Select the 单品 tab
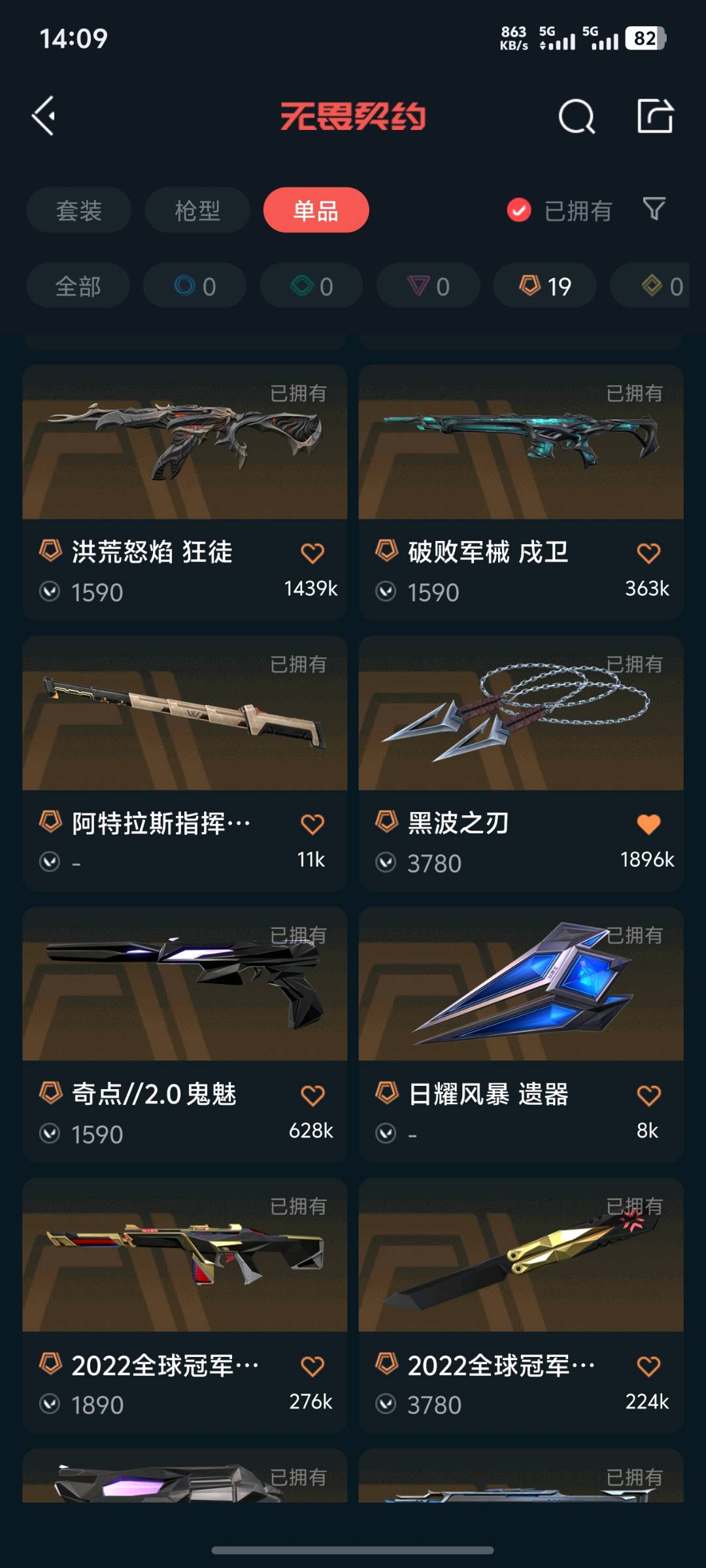 click(x=316, y=210)
